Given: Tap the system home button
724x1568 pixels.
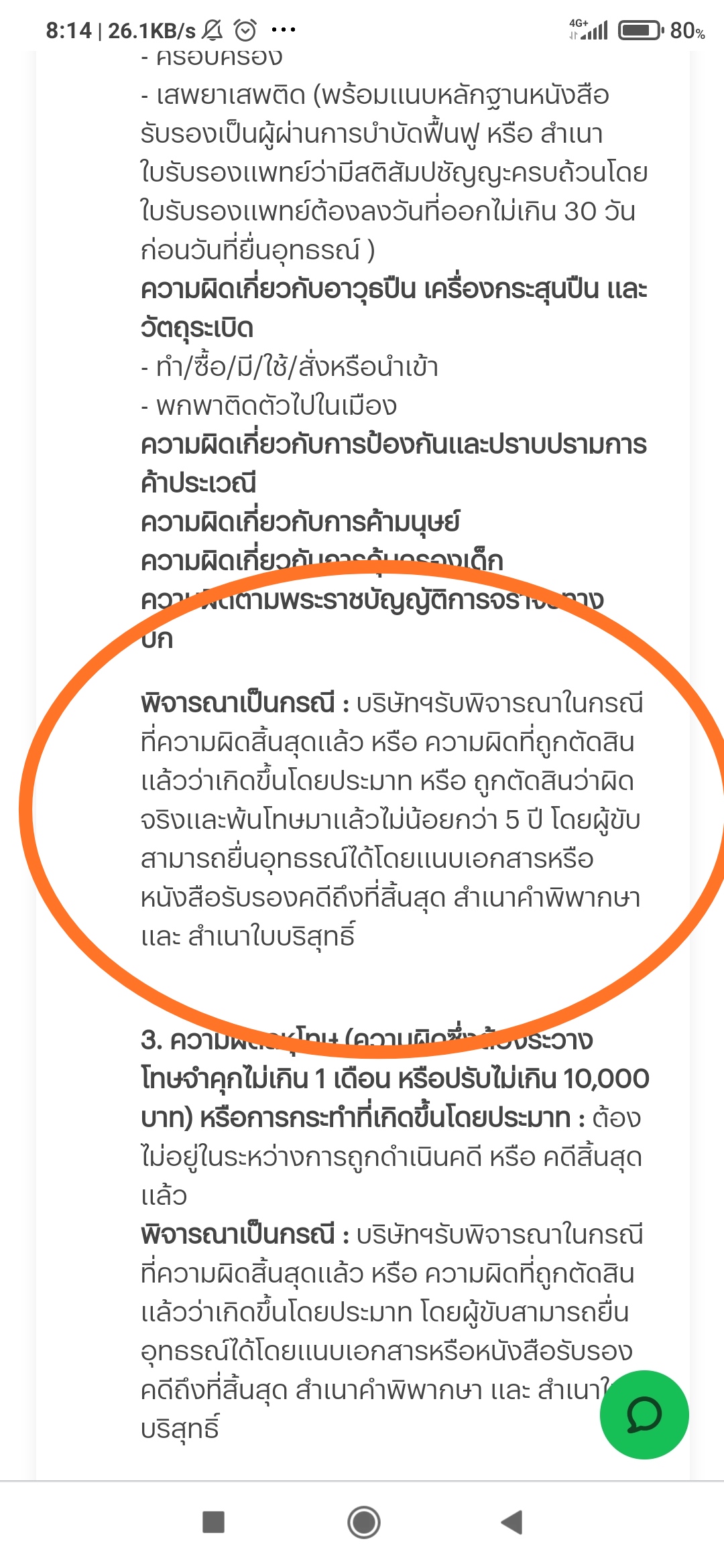Looking at the screenshot, I should pyautogui.click(x=363, y=1522).
